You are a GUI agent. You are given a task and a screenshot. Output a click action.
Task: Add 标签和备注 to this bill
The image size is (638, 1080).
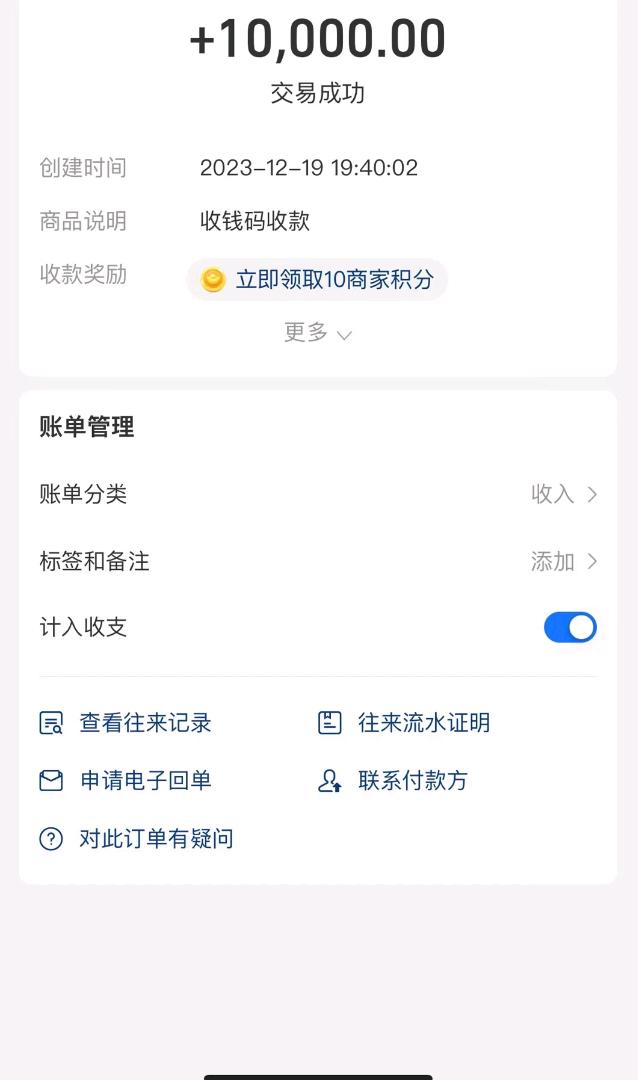pyautogui.click(x=318, y=561)
